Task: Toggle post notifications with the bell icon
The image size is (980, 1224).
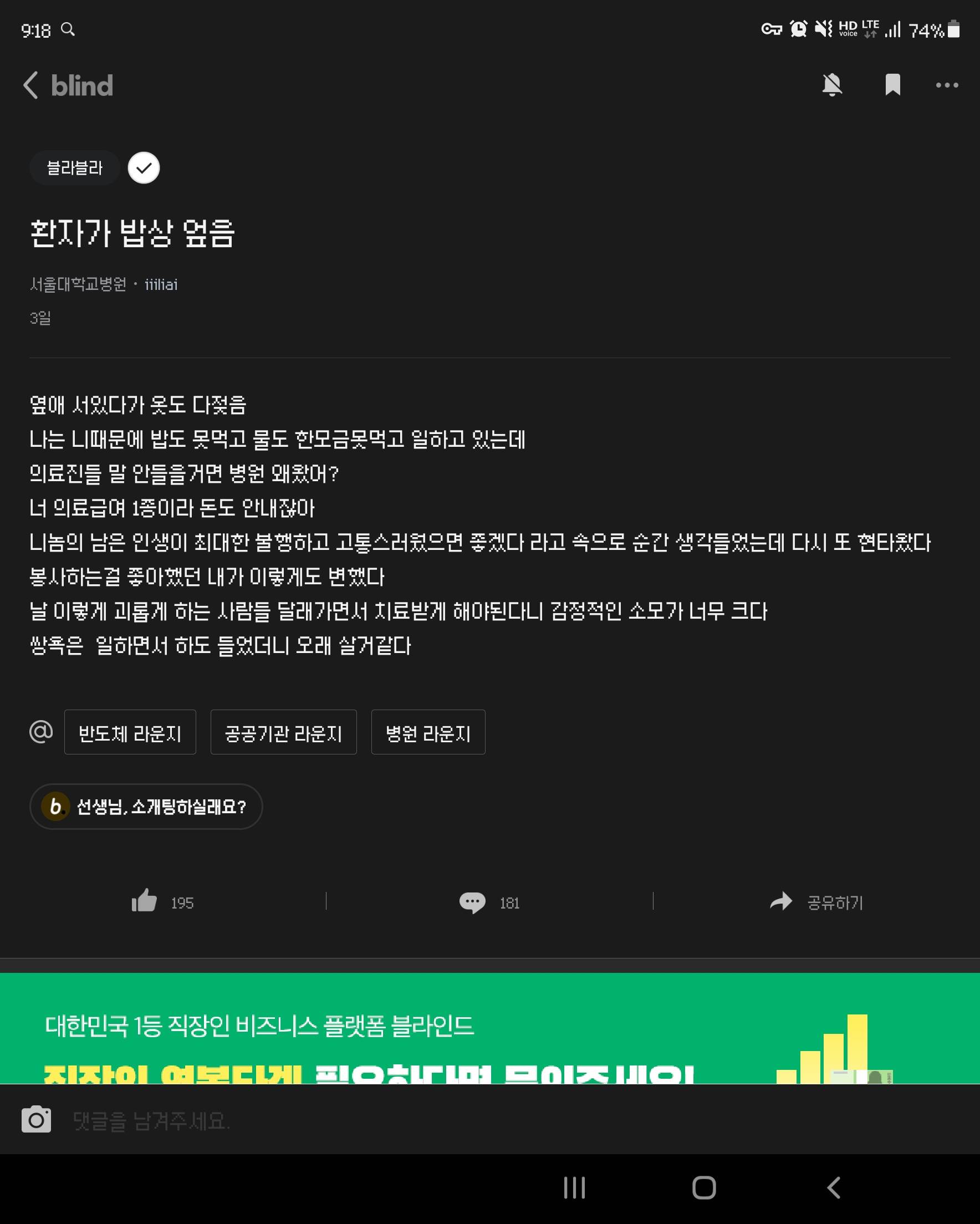Action: pyautogui.click(x=832, y=85)
